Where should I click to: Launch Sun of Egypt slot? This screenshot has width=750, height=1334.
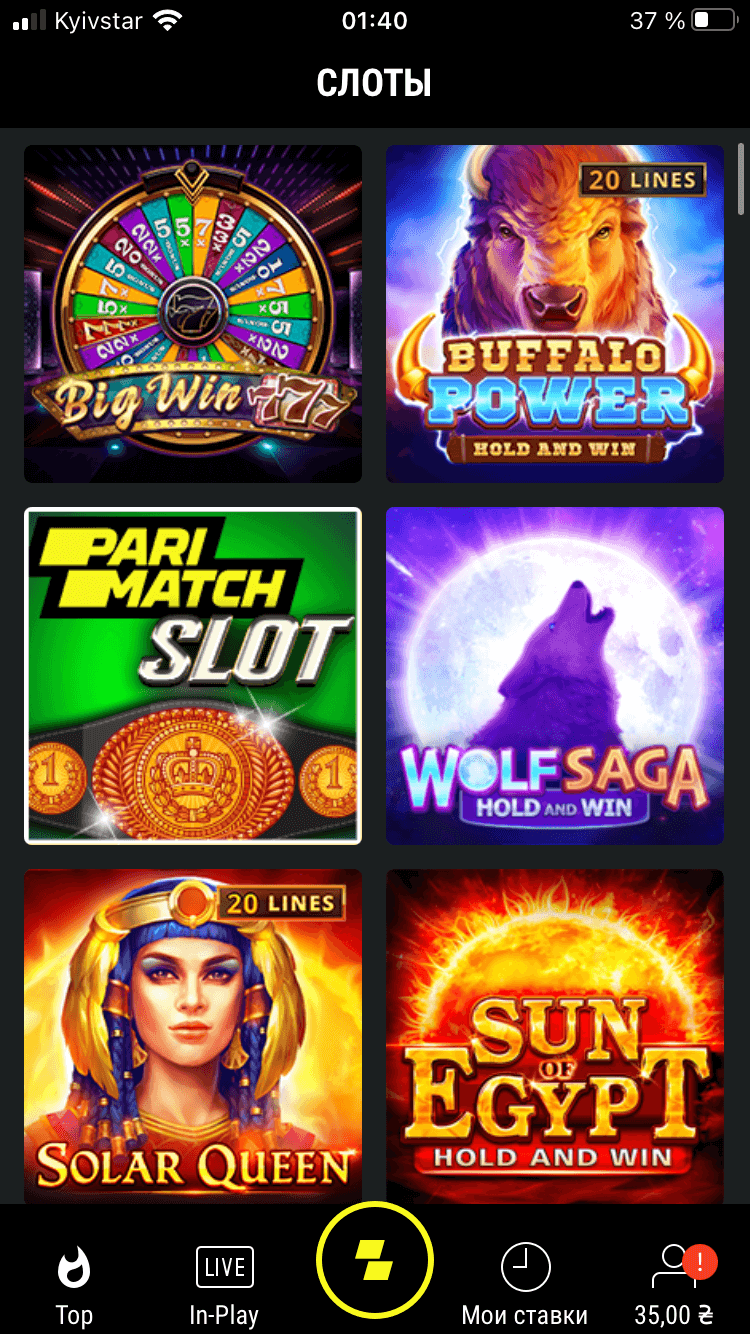555,1035
